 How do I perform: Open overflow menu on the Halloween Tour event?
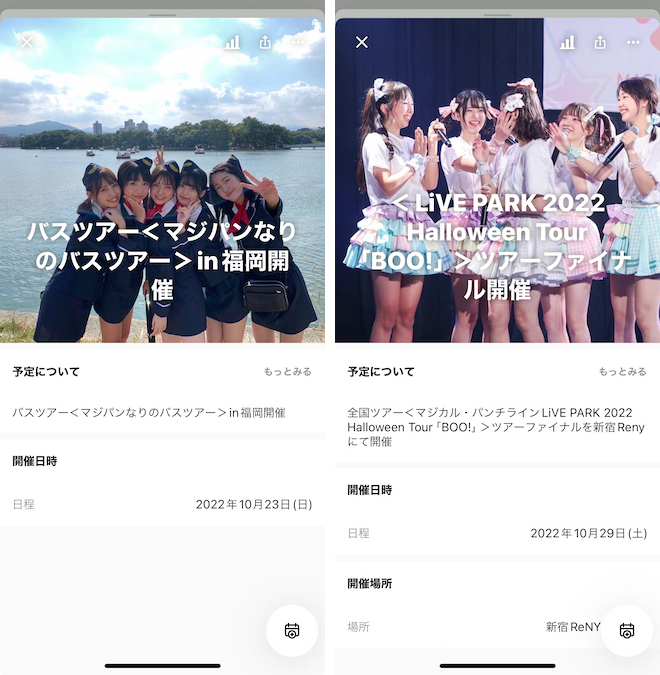coord(633,42)
